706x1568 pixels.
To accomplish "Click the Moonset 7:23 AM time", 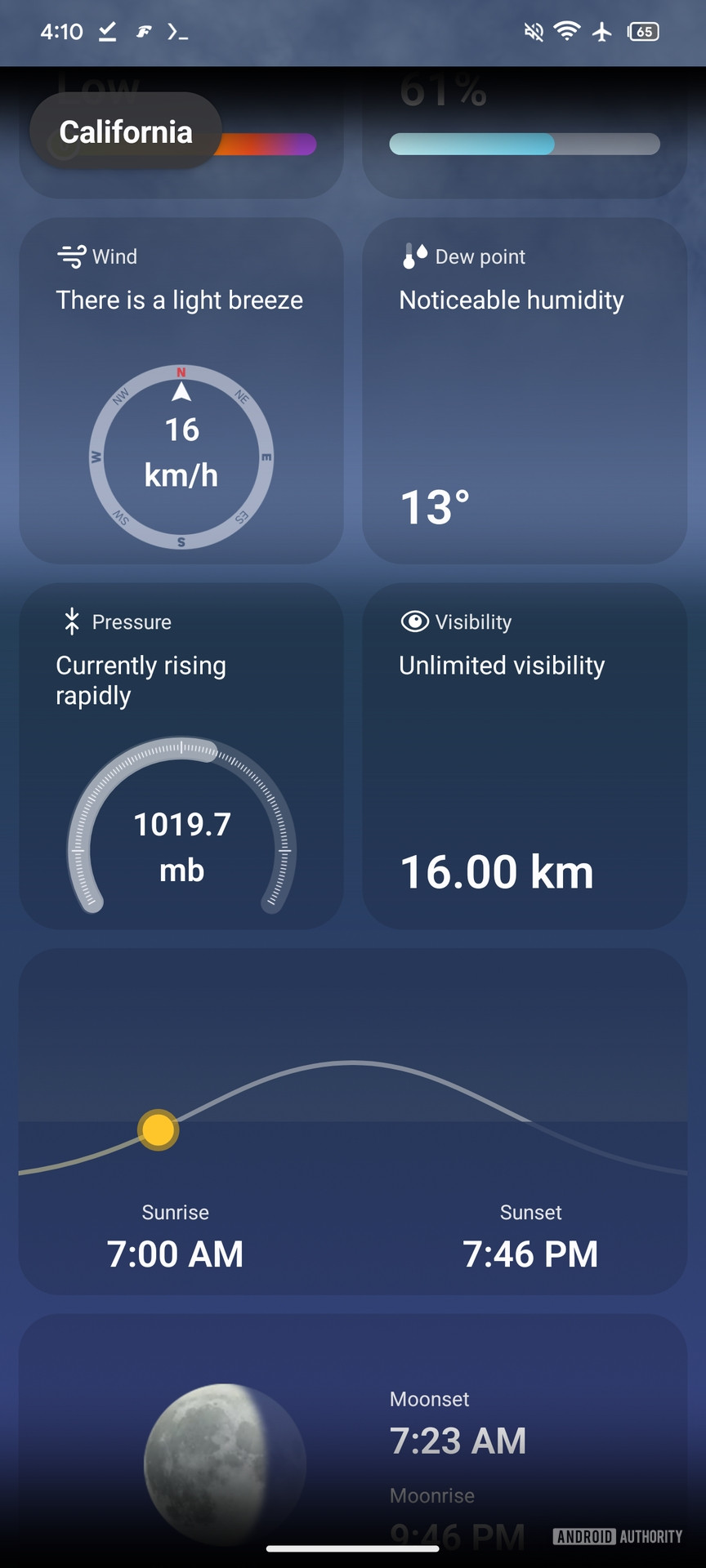I will point(458,1440).
